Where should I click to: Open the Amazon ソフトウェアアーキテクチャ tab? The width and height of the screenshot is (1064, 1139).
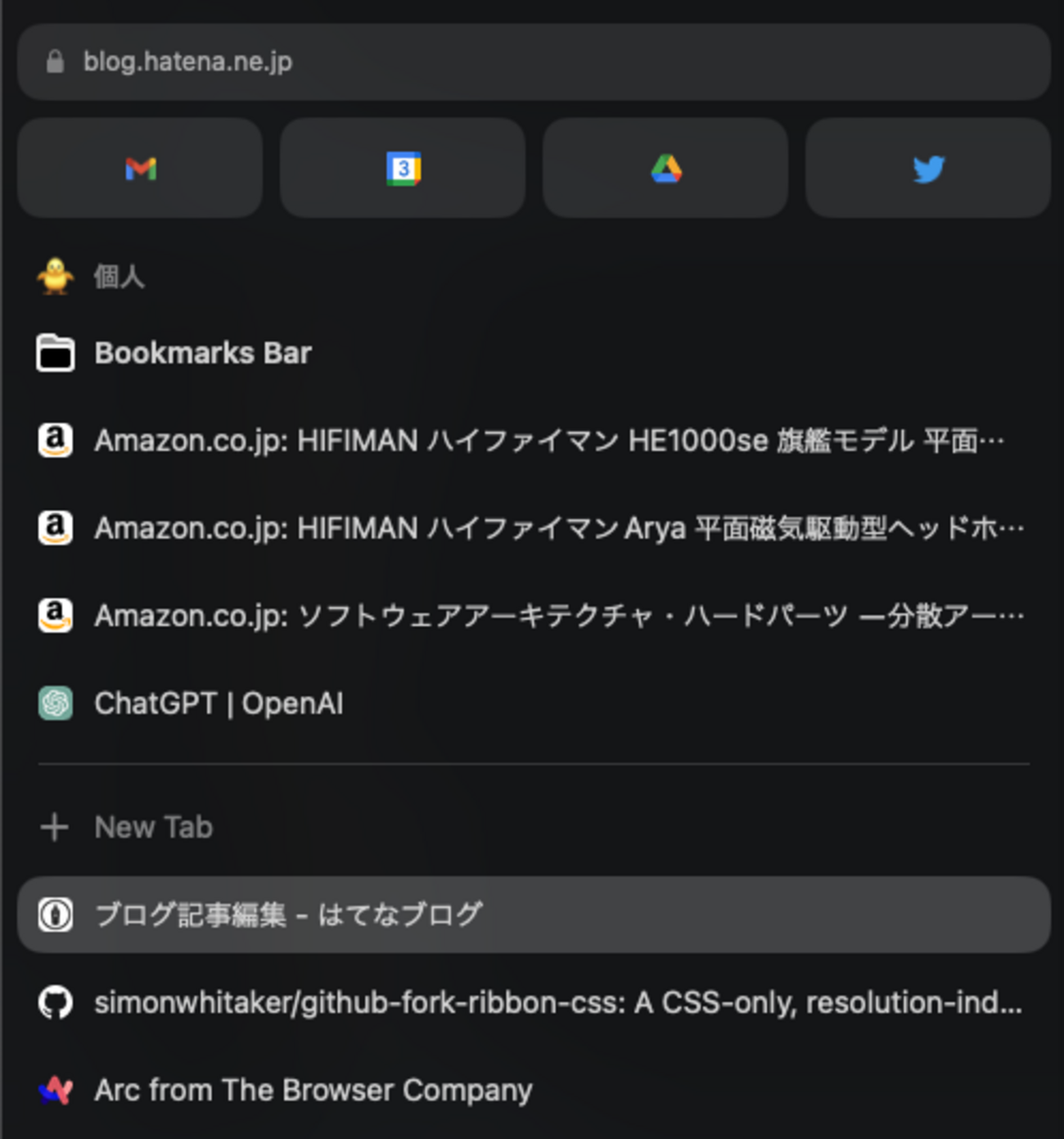[x=557, y=616]
